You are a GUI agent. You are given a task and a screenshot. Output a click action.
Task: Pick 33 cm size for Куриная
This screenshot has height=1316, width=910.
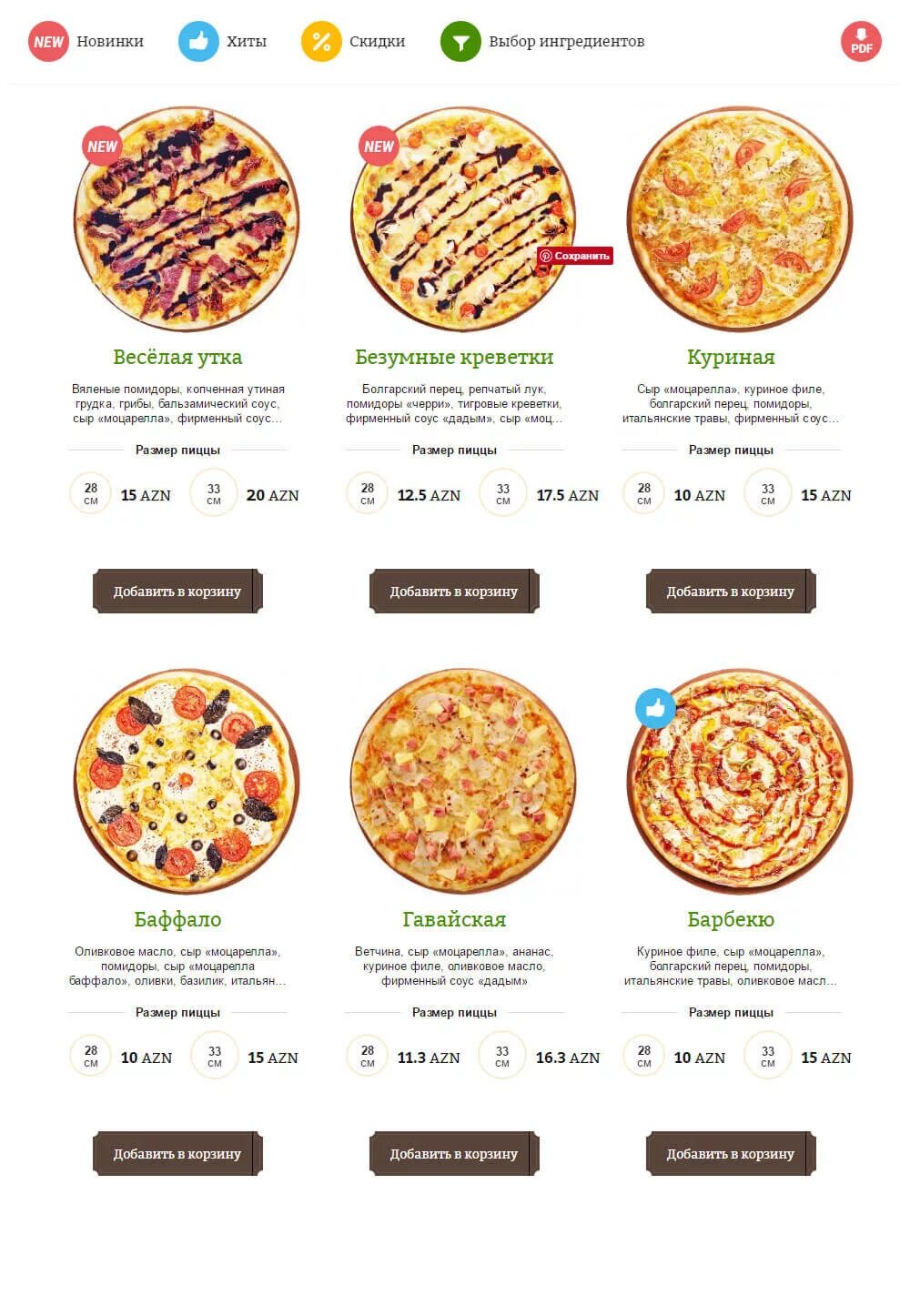pyautogui.click(x=768, y=494)
